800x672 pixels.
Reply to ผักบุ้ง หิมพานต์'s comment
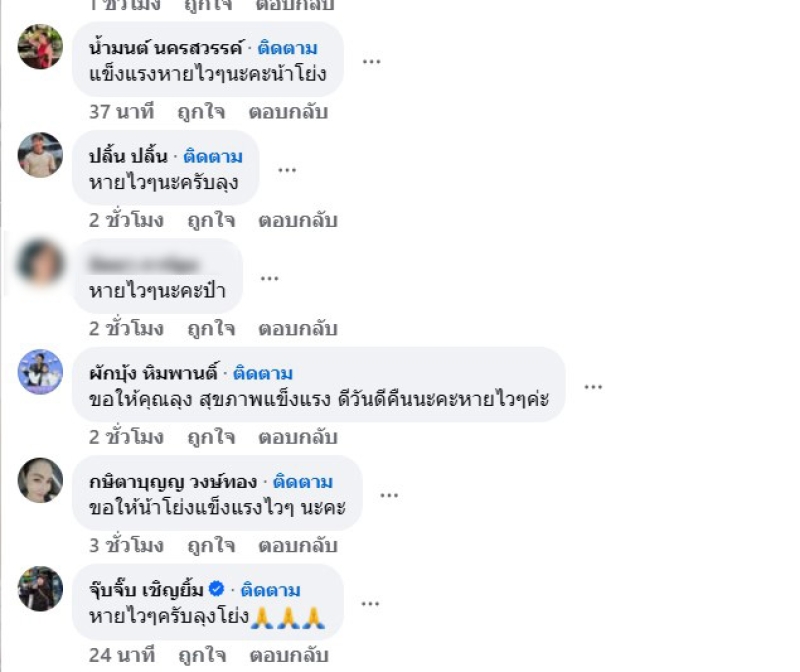297,437
